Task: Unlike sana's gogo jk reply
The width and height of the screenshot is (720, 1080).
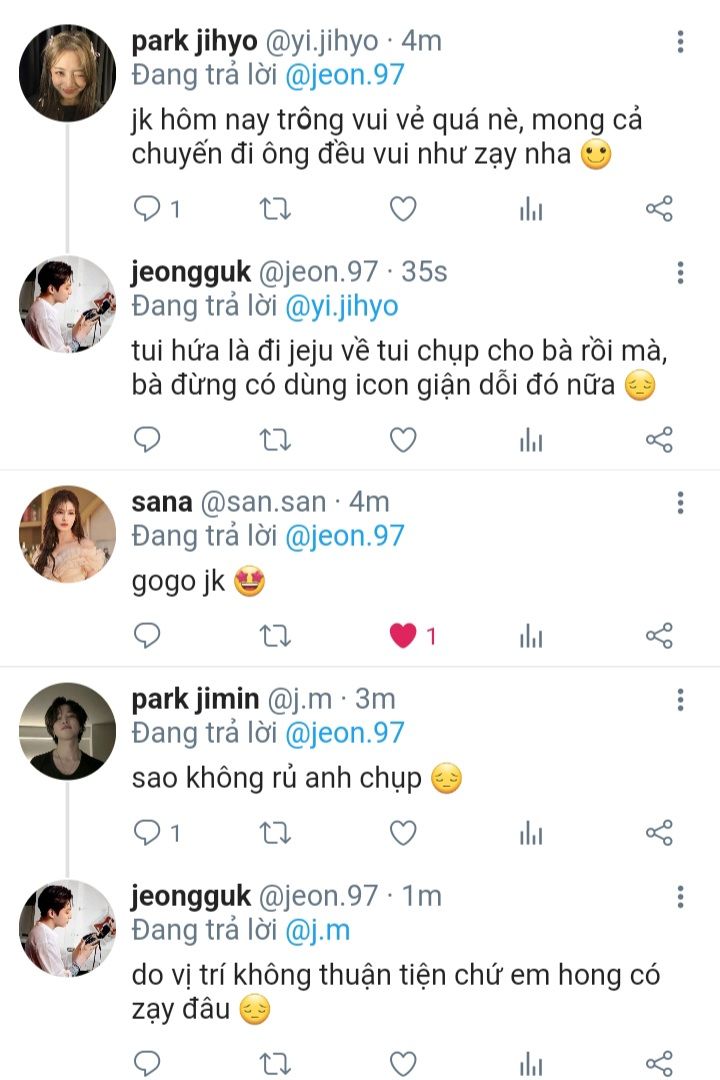Action: tap(403, 636)
